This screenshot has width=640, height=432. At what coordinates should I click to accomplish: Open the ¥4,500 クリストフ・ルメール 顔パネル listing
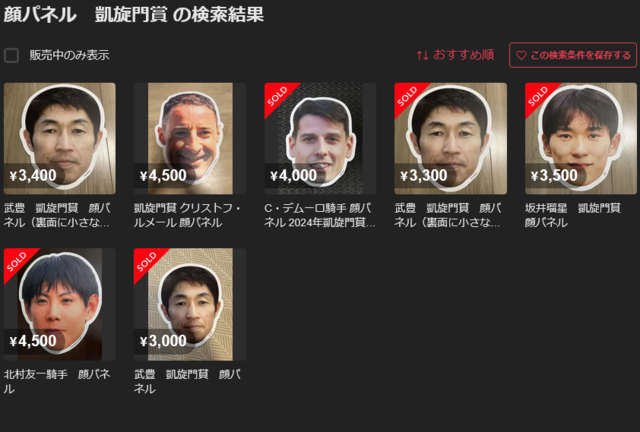click(x=189, y=137)
